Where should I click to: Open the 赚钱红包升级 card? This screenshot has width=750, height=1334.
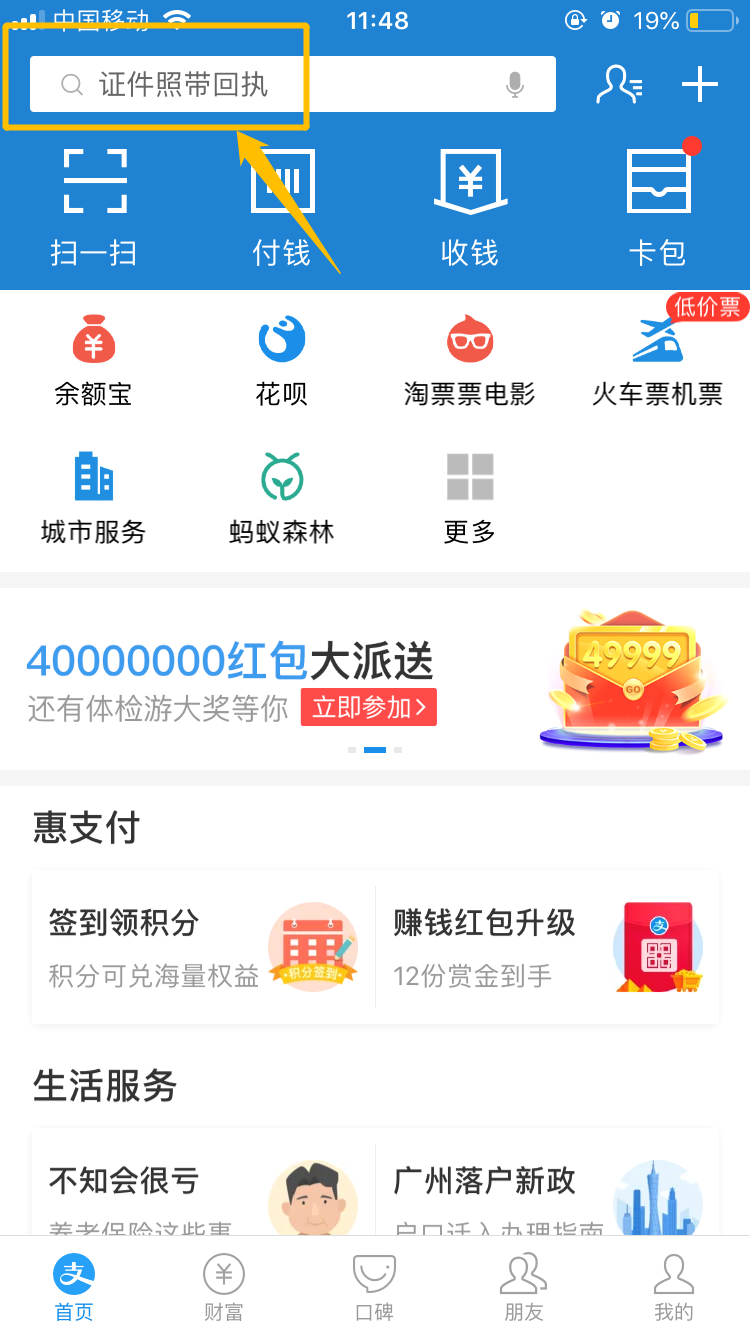(x=547, y=946)
